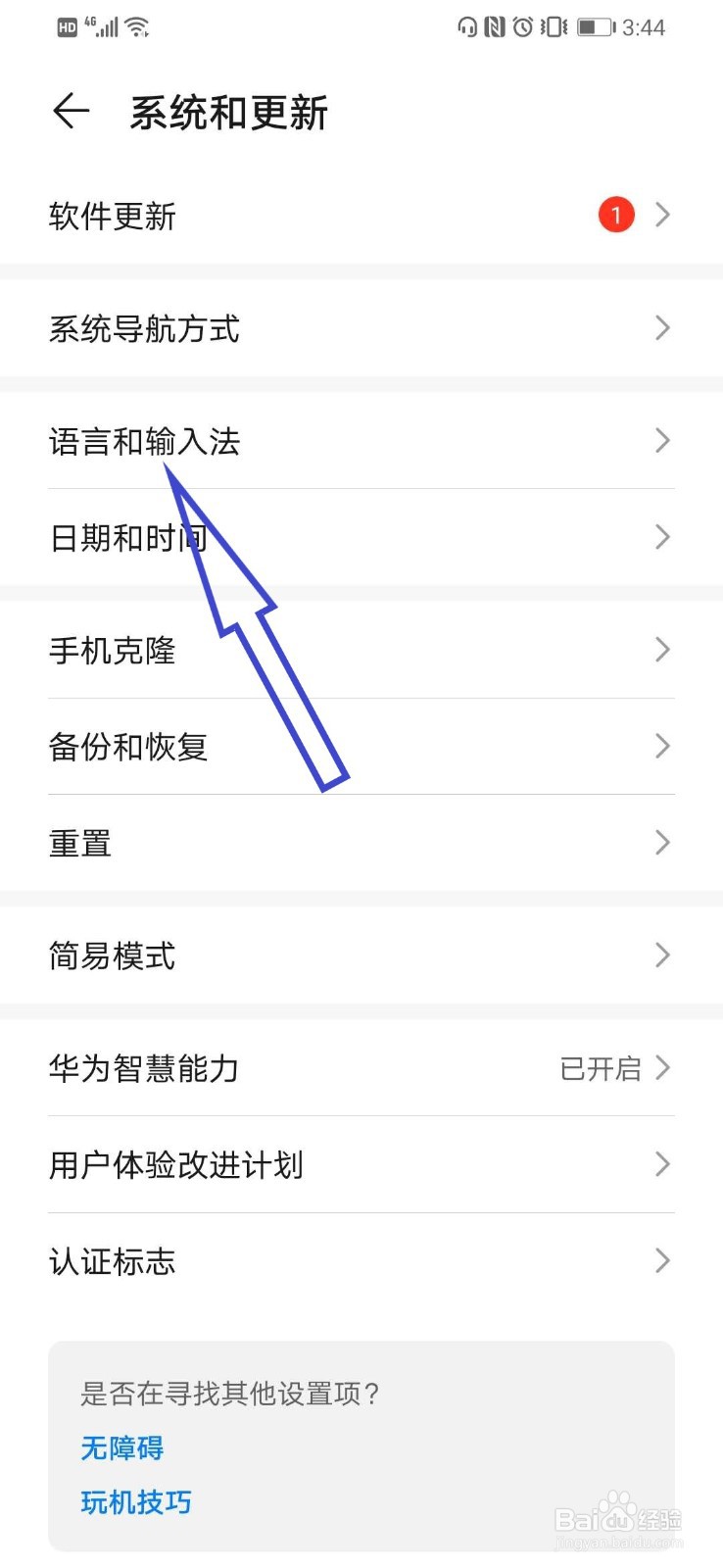Tap the HD indicator in the status bar

(x=68, y=26)
